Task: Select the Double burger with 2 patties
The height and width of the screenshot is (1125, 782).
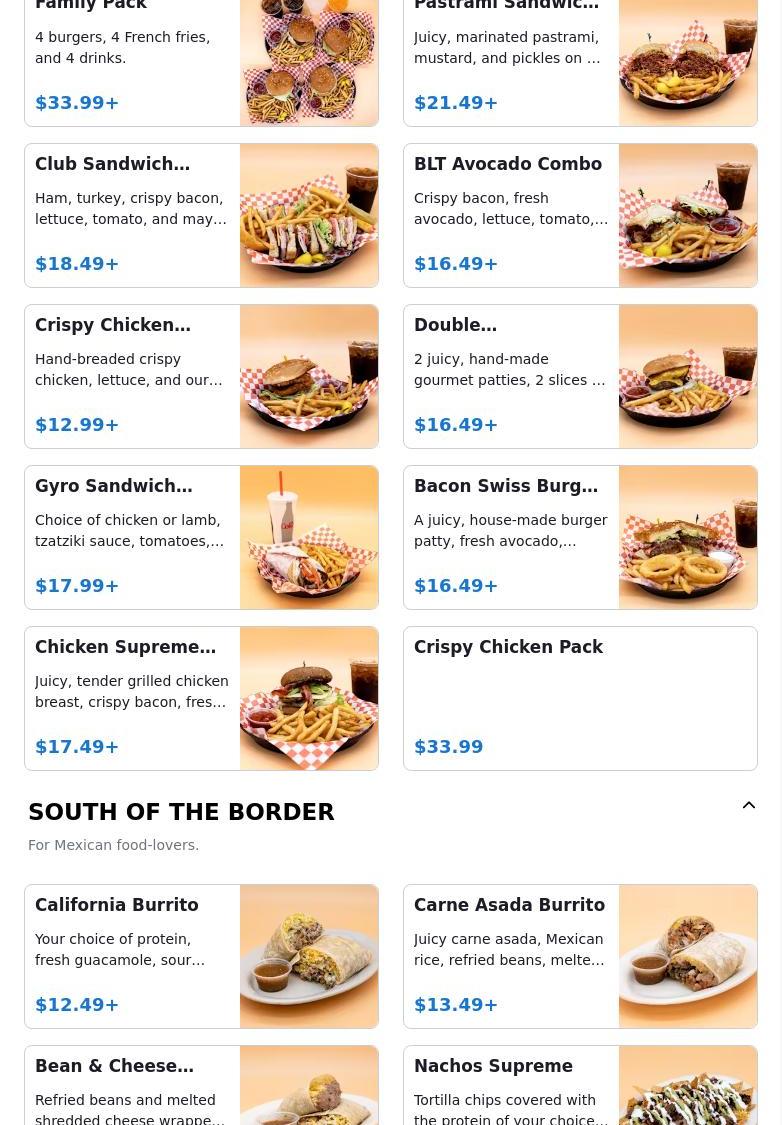Action: click(x=580, y=376)
